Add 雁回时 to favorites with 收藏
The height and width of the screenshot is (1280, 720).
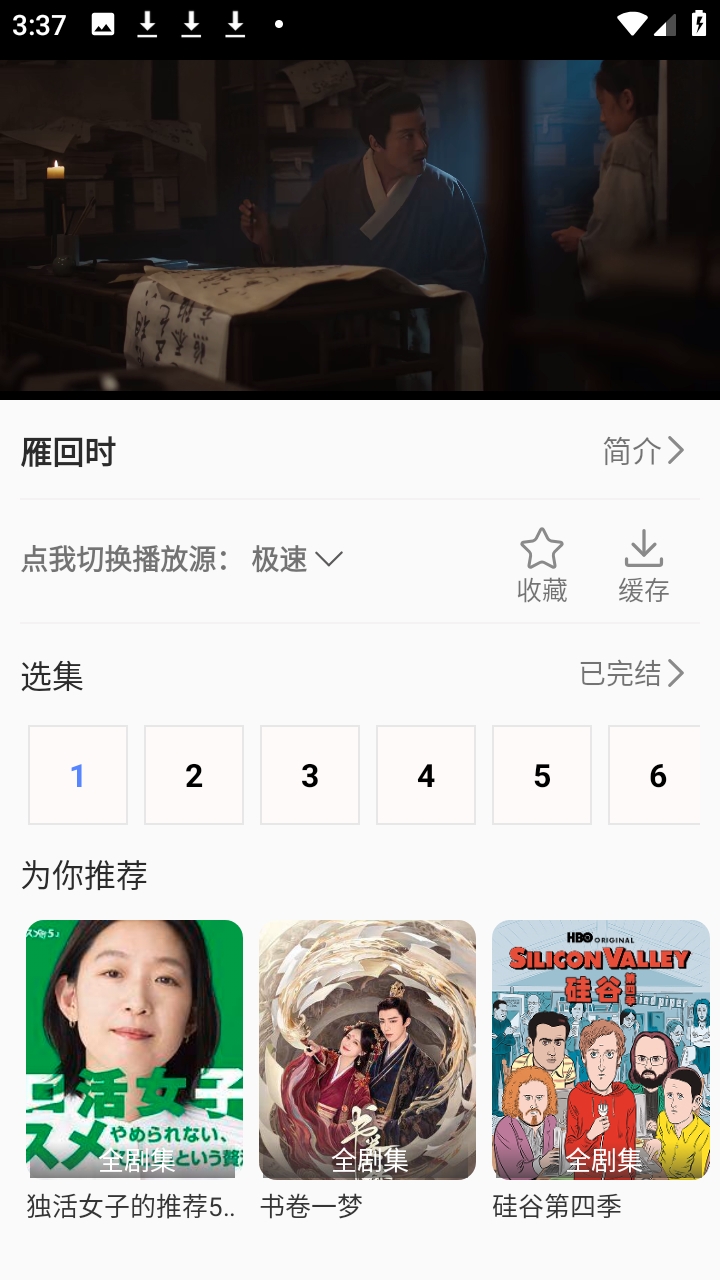[542, 566]
